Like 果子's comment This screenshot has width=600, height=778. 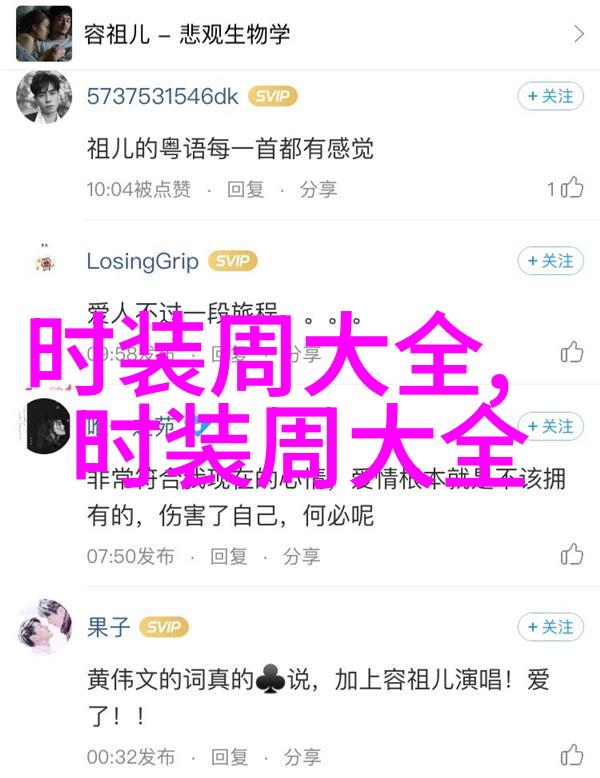click(571, 755)
